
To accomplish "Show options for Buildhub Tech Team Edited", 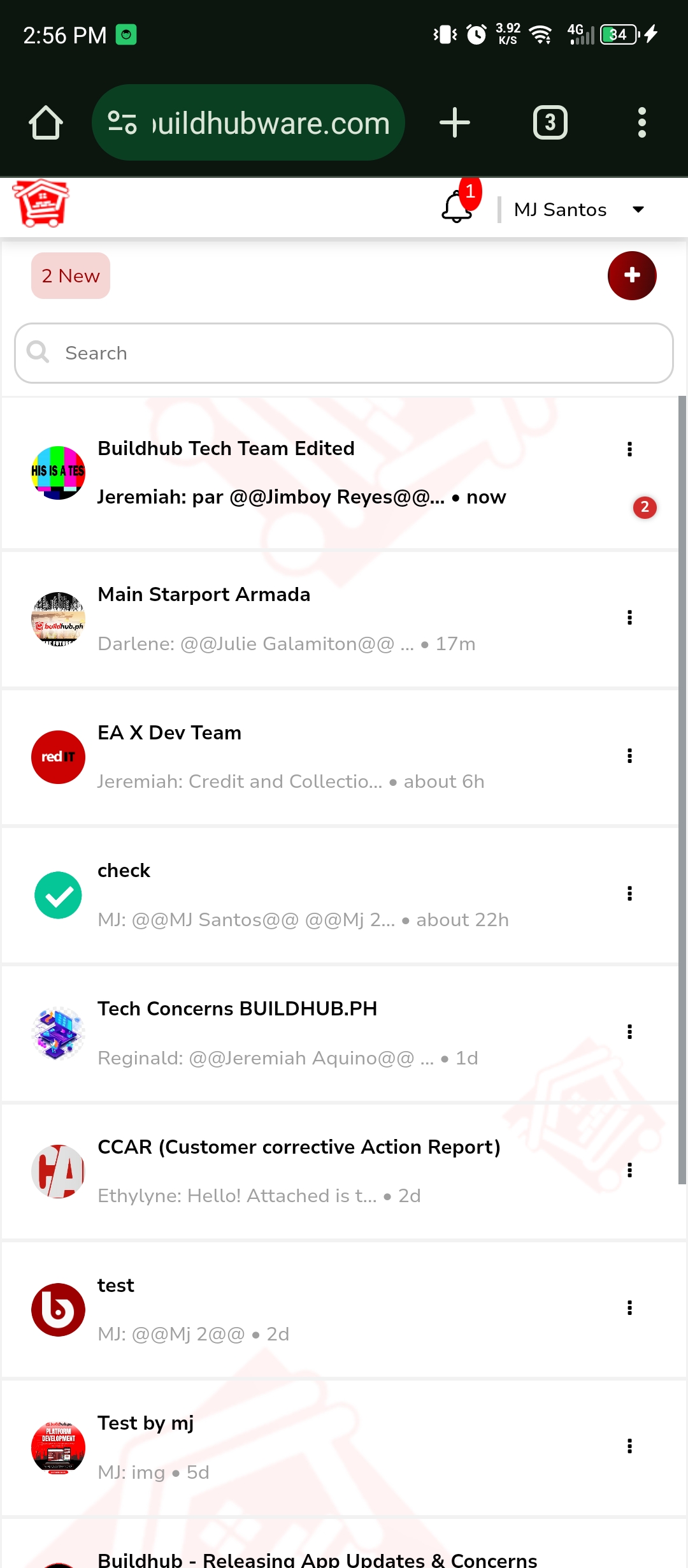I will pyautogui.click(x=629, y=449).
